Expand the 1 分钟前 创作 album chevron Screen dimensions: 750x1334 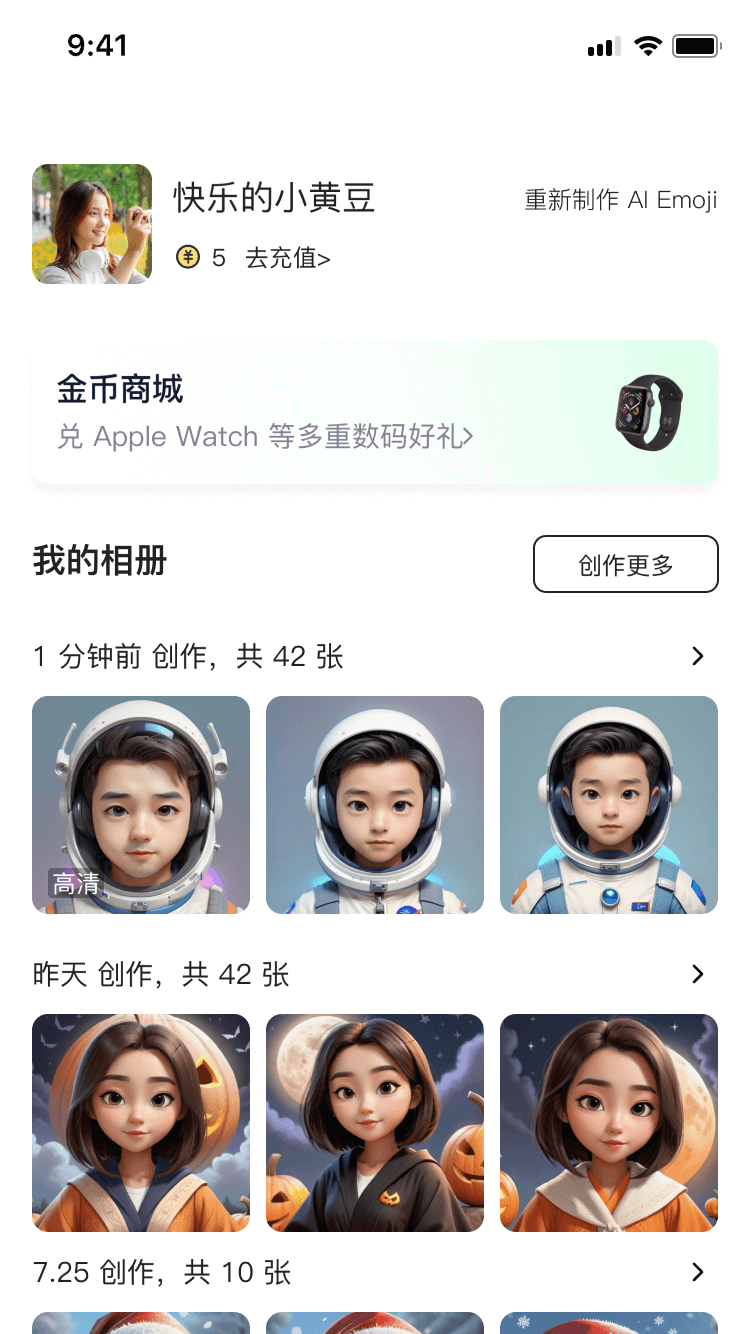[698, 656]
